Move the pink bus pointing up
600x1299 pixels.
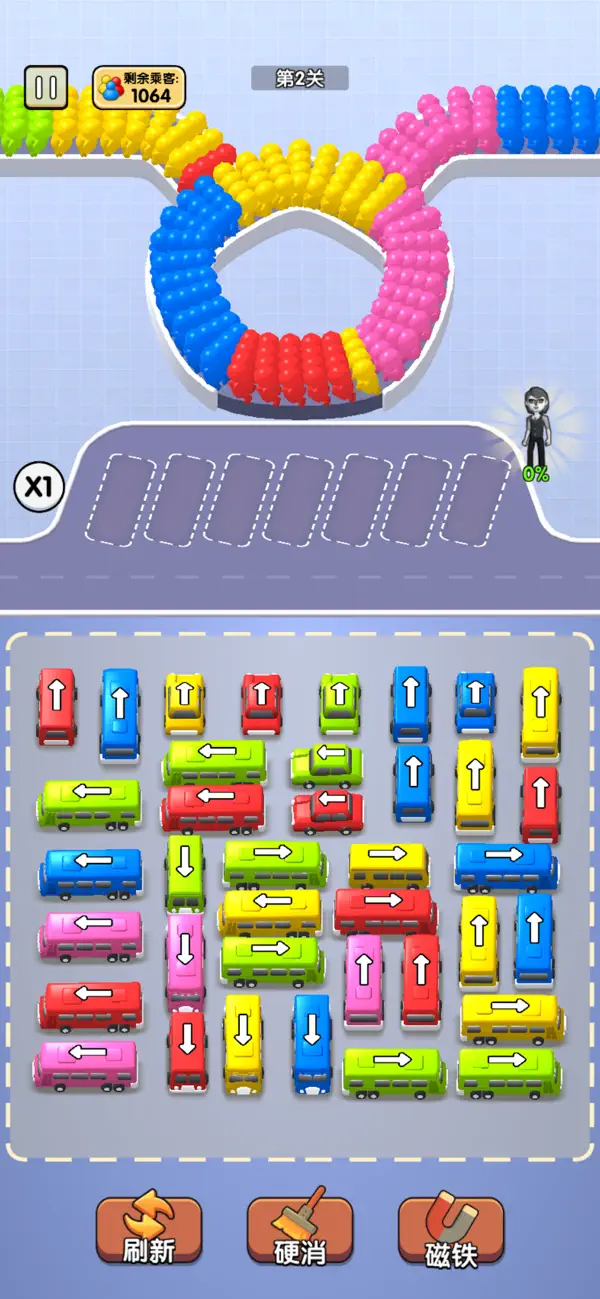(364, 980)
